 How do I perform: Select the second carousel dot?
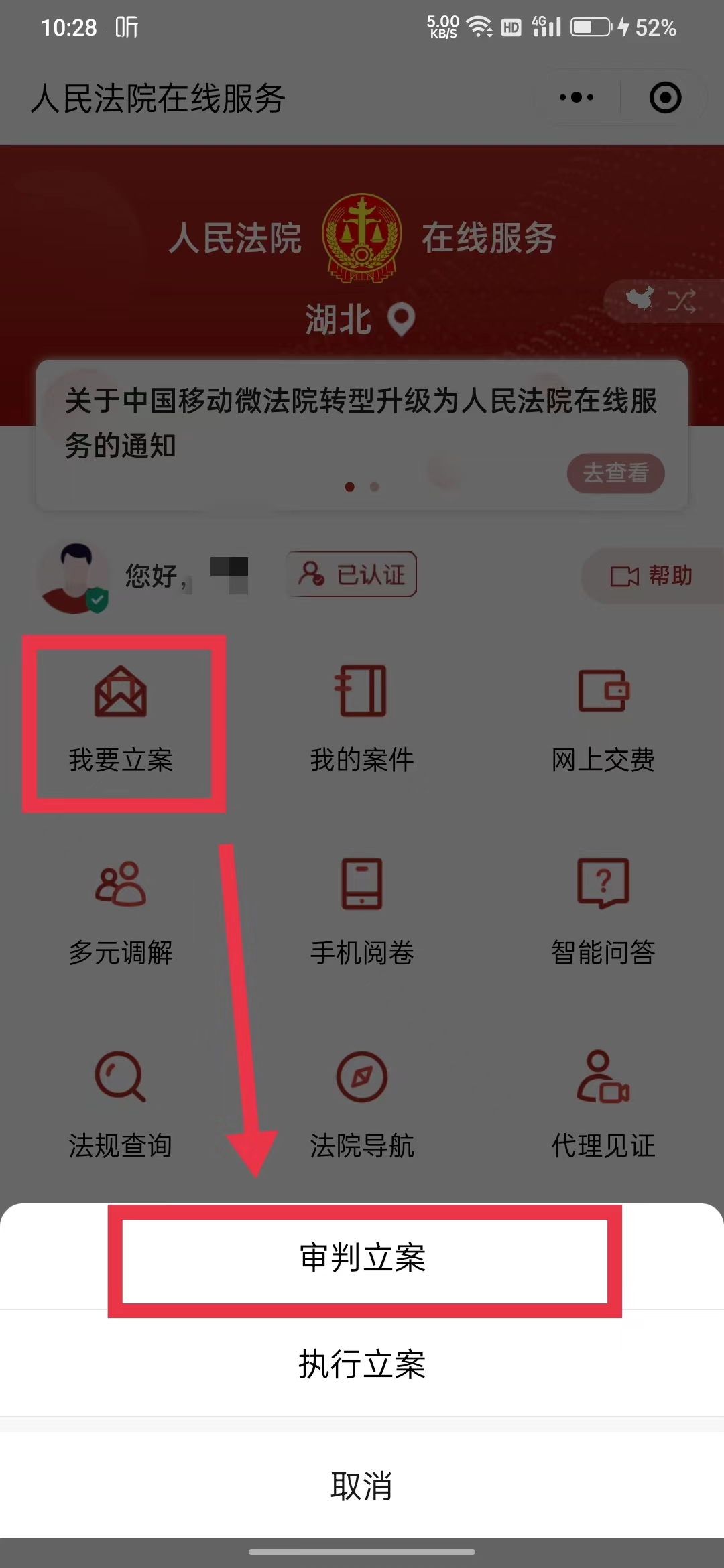(x=373, y=487)
